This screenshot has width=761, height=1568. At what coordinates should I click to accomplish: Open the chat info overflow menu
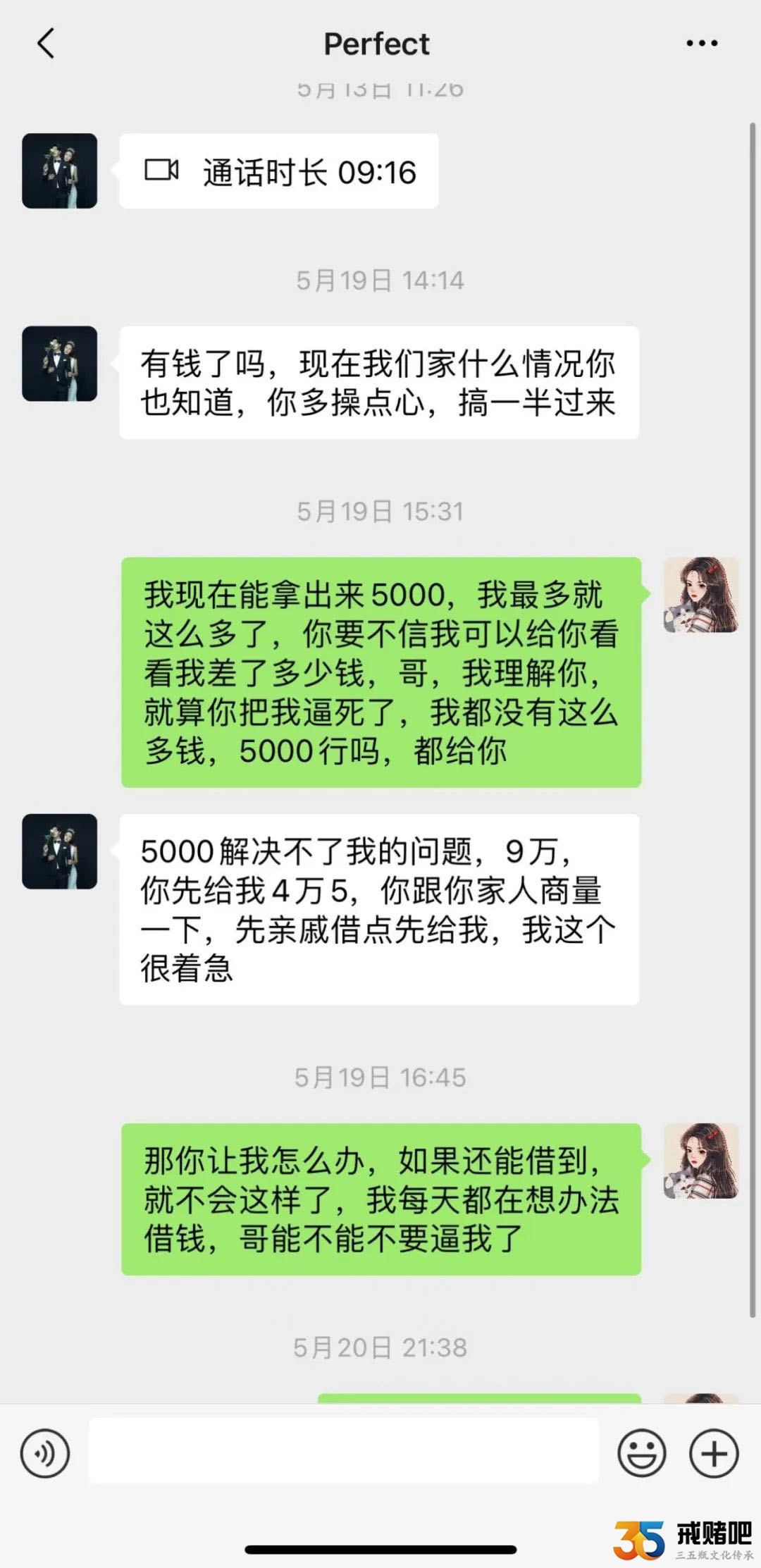click(702, 44)
